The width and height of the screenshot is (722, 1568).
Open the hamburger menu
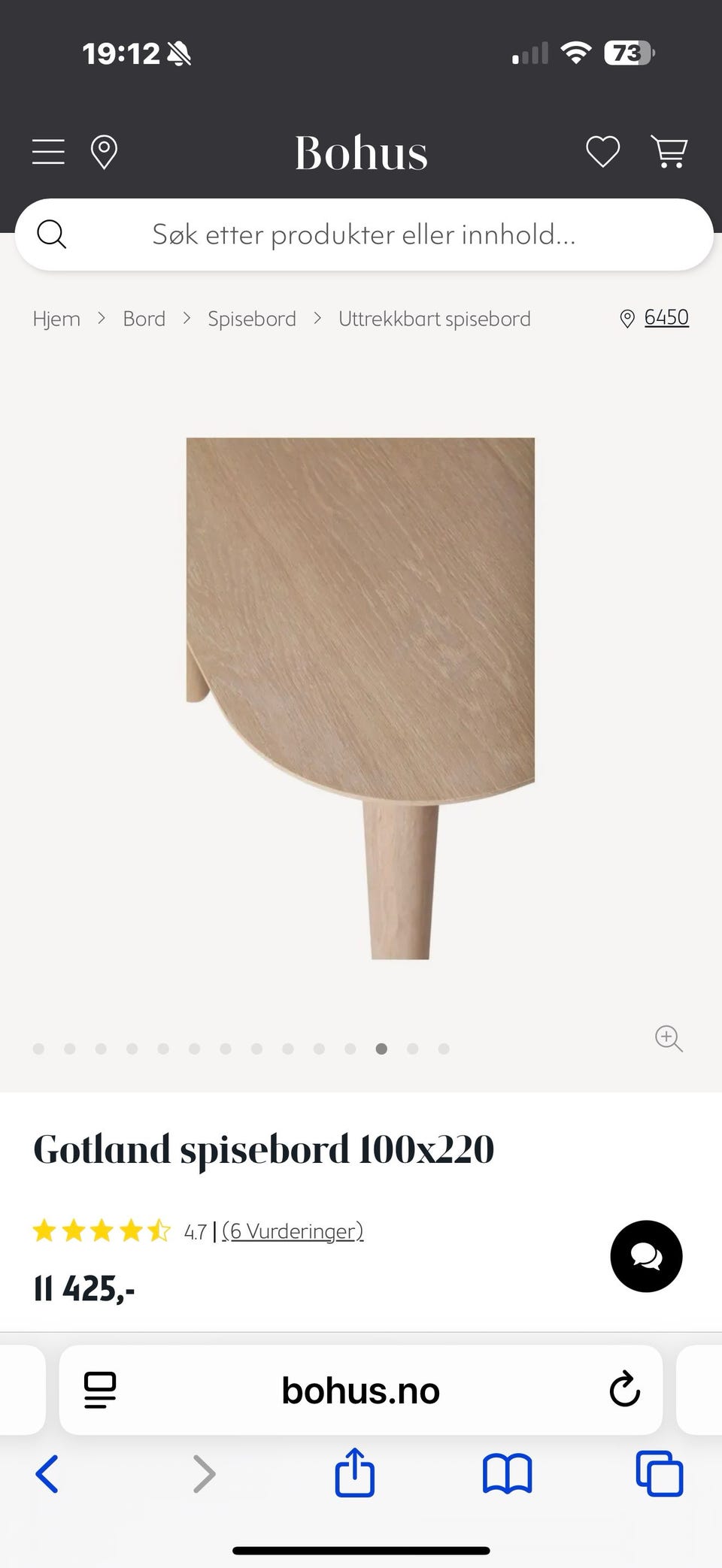[48, 152]
